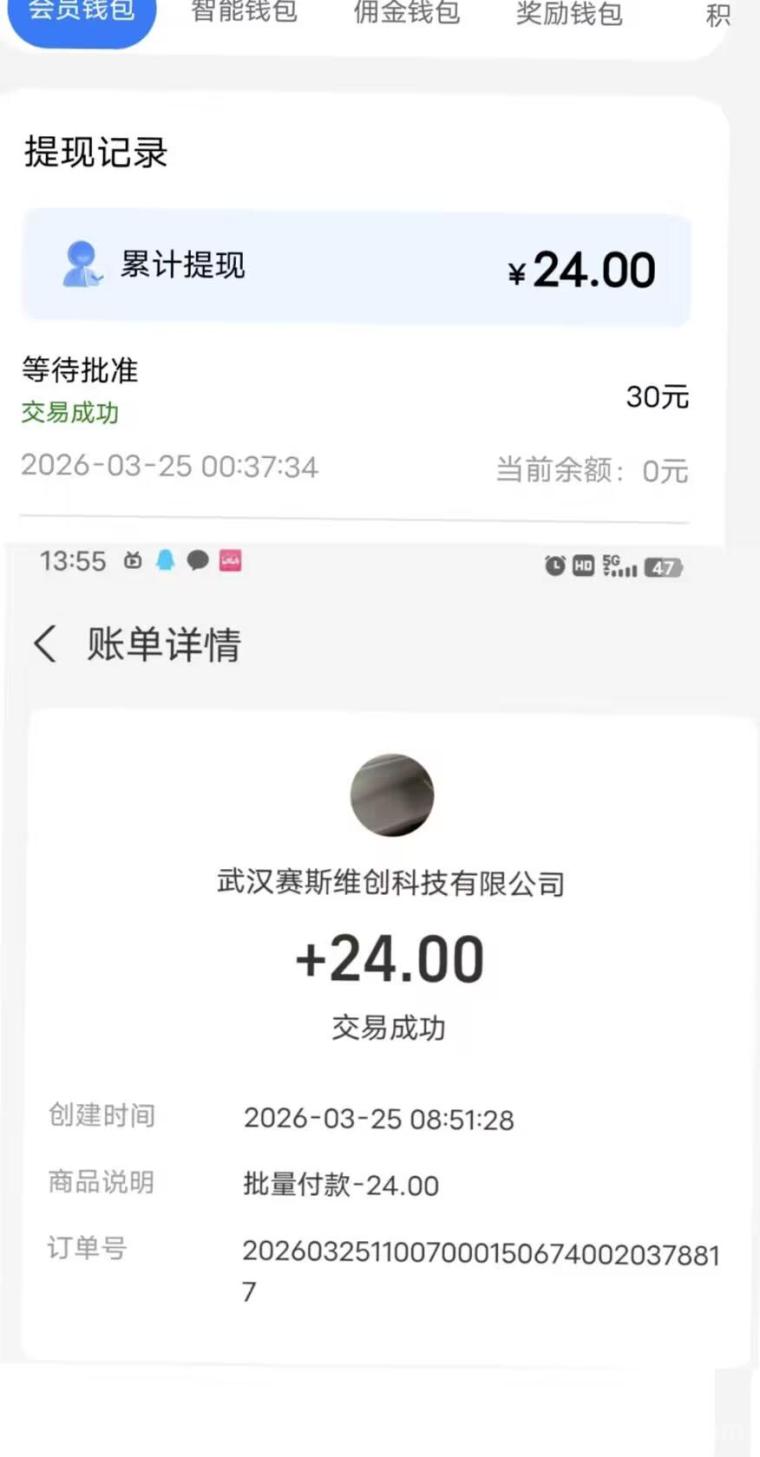This screenshot has width=760, height=1457.
Task: Tap the blue person icon beside 累计提现
Action: (x=78, y=264)
